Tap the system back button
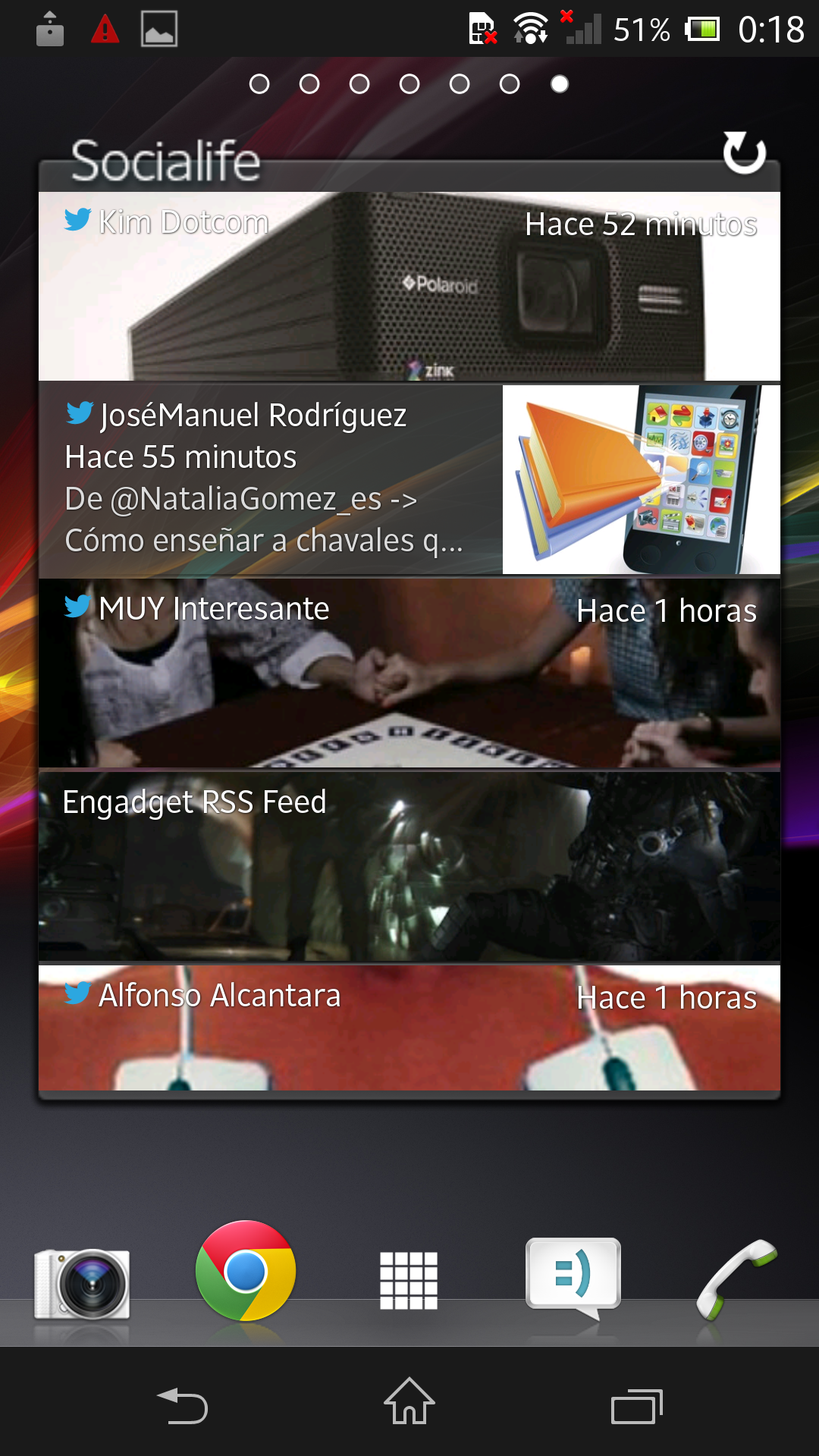The height and width of the screenshot is (1456, 819). [182, 1405]
